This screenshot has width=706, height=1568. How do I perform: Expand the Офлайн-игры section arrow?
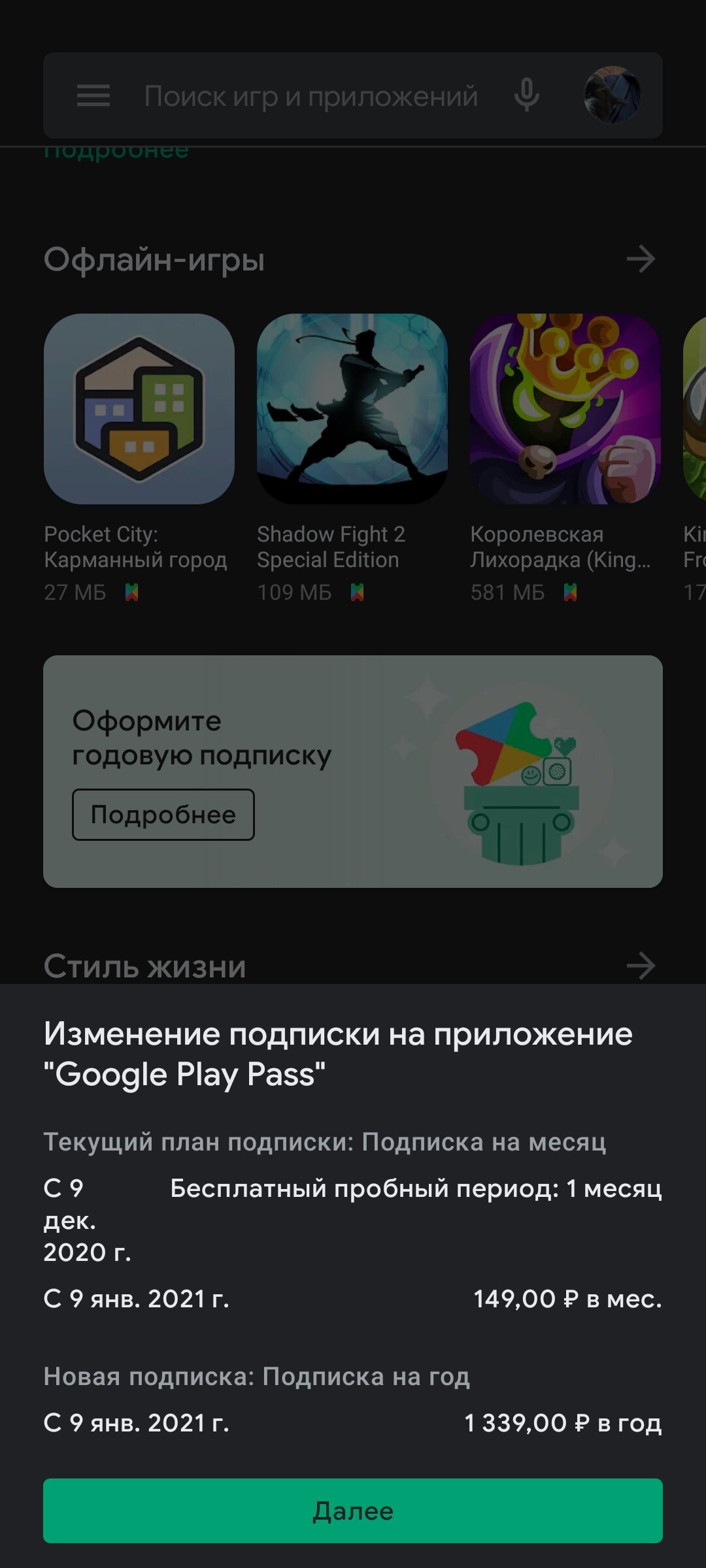tap(641, 259)
